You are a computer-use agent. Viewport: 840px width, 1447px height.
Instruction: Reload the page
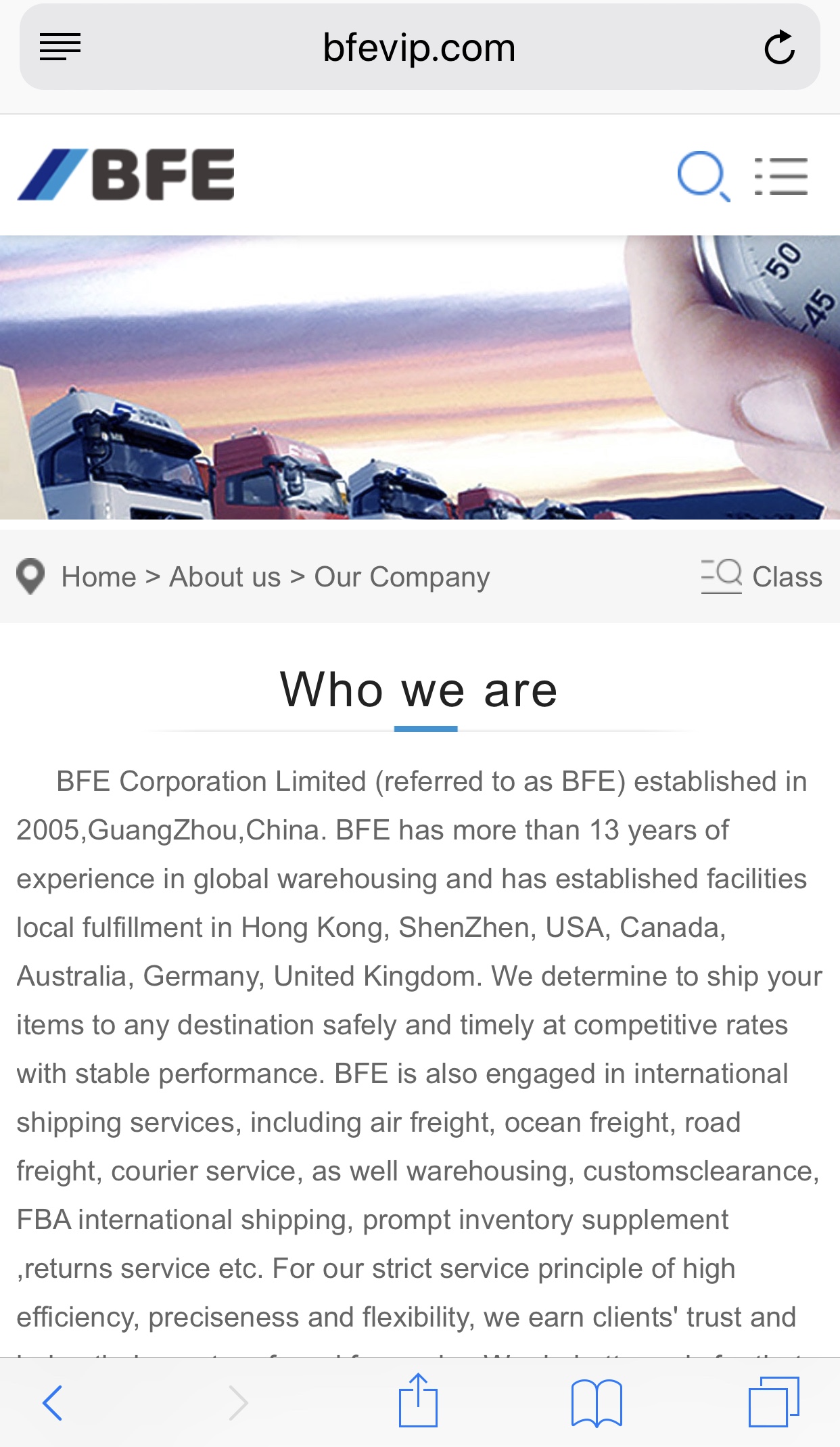tap(779, 47)
